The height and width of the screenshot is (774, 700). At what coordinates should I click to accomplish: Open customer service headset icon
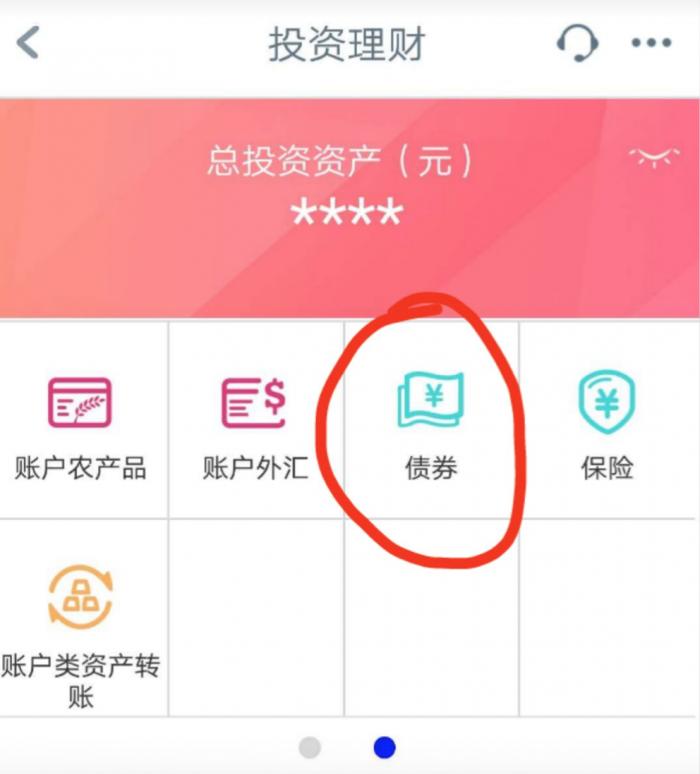click(x=577, y=43)
